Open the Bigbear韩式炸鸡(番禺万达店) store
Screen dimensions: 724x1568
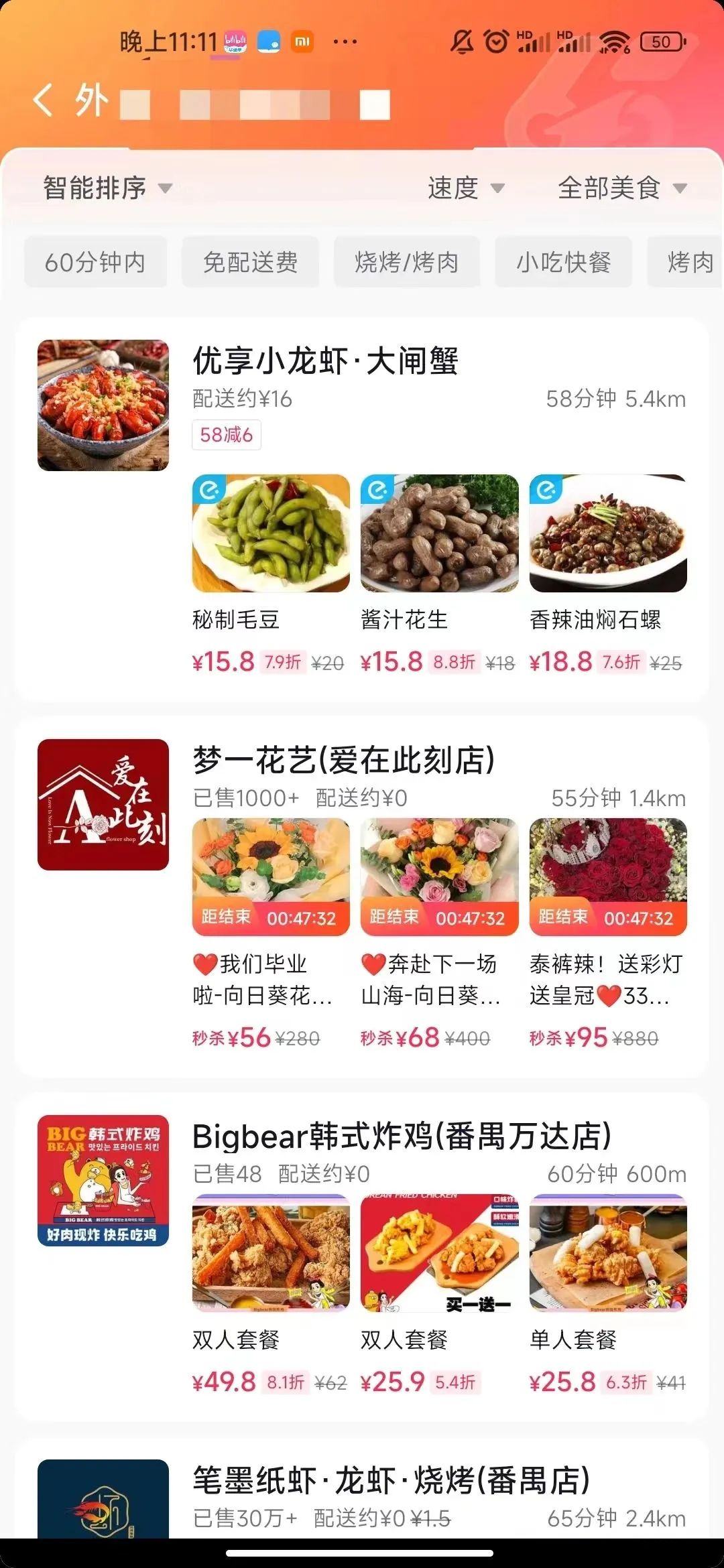(x=401, y=1136)
